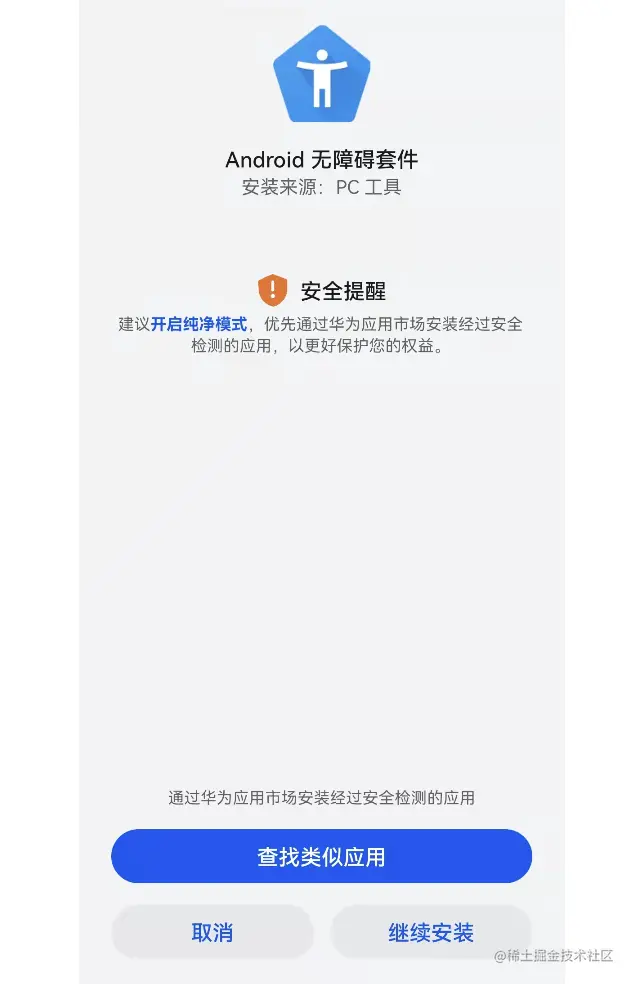This screenshot has height=984, width=634.
Task: Tap 查找类似应用 button
Action: (x=321, y=857)
